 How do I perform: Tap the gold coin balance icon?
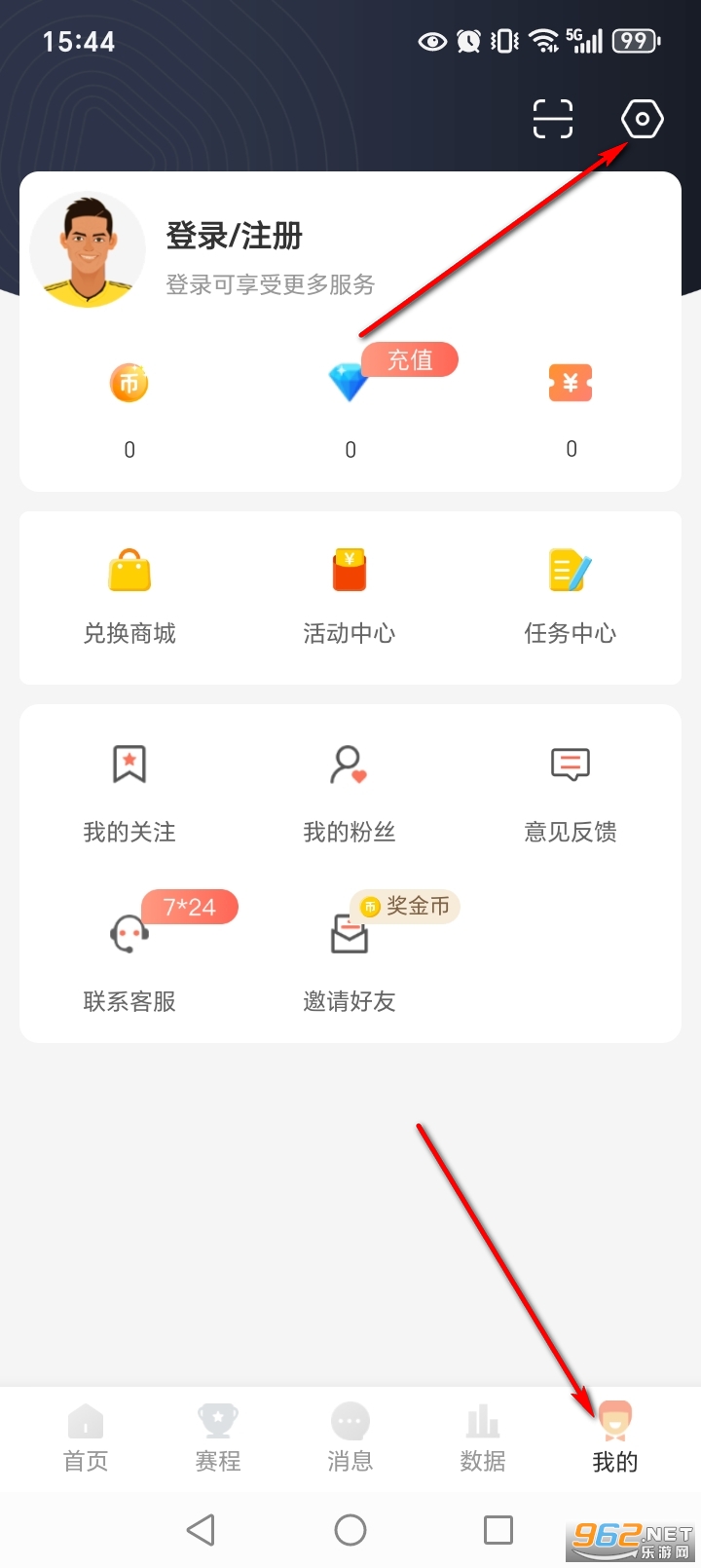(x=129, y=383)
